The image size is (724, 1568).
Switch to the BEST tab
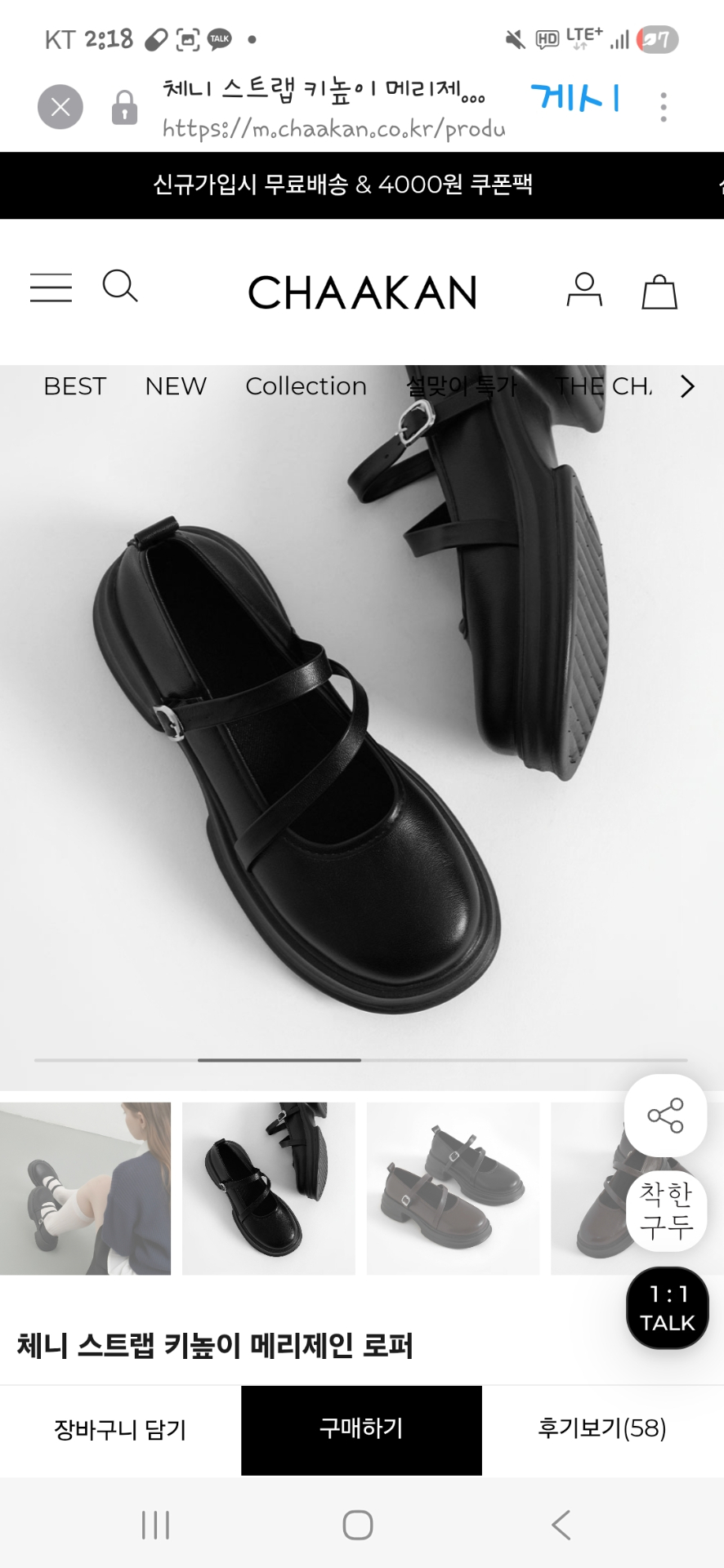[75, 386]
